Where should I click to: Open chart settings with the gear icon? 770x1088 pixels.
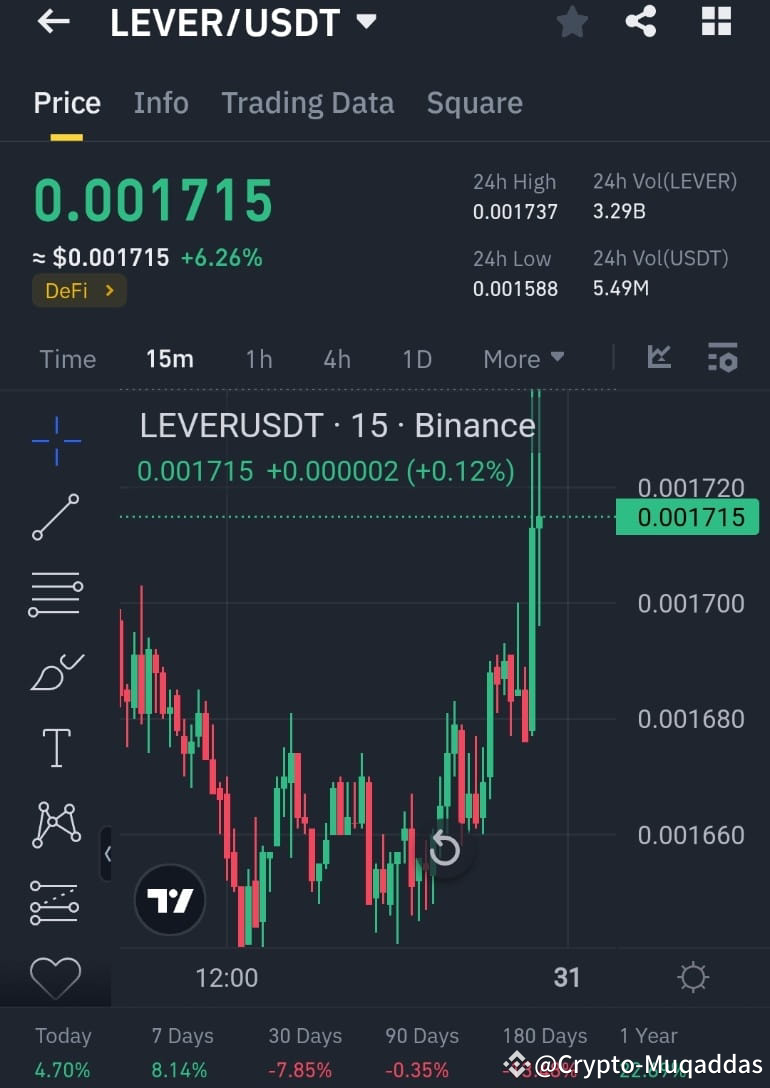click(693, 978)
